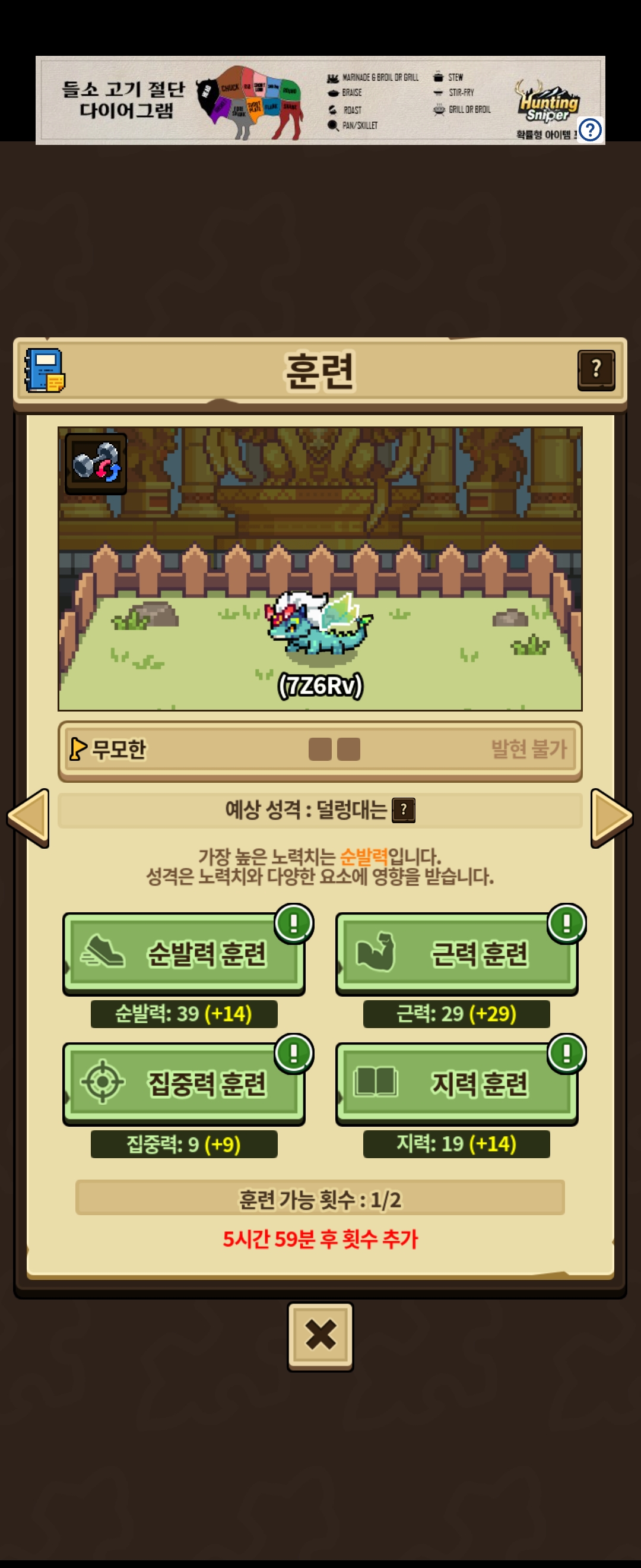
Task: Close the training window with X
Action: tap(320, 1336)
